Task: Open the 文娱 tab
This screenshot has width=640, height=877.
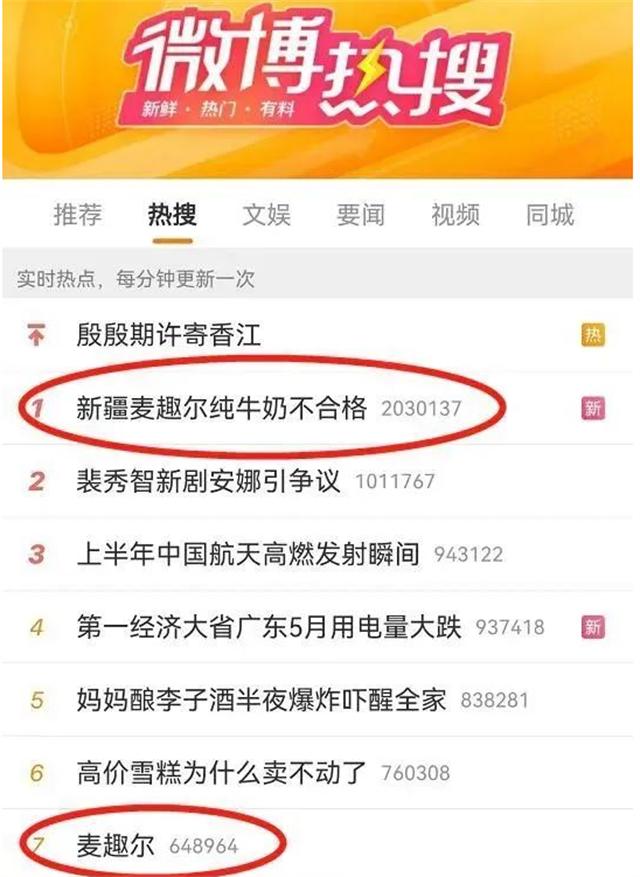Action: 266,215
